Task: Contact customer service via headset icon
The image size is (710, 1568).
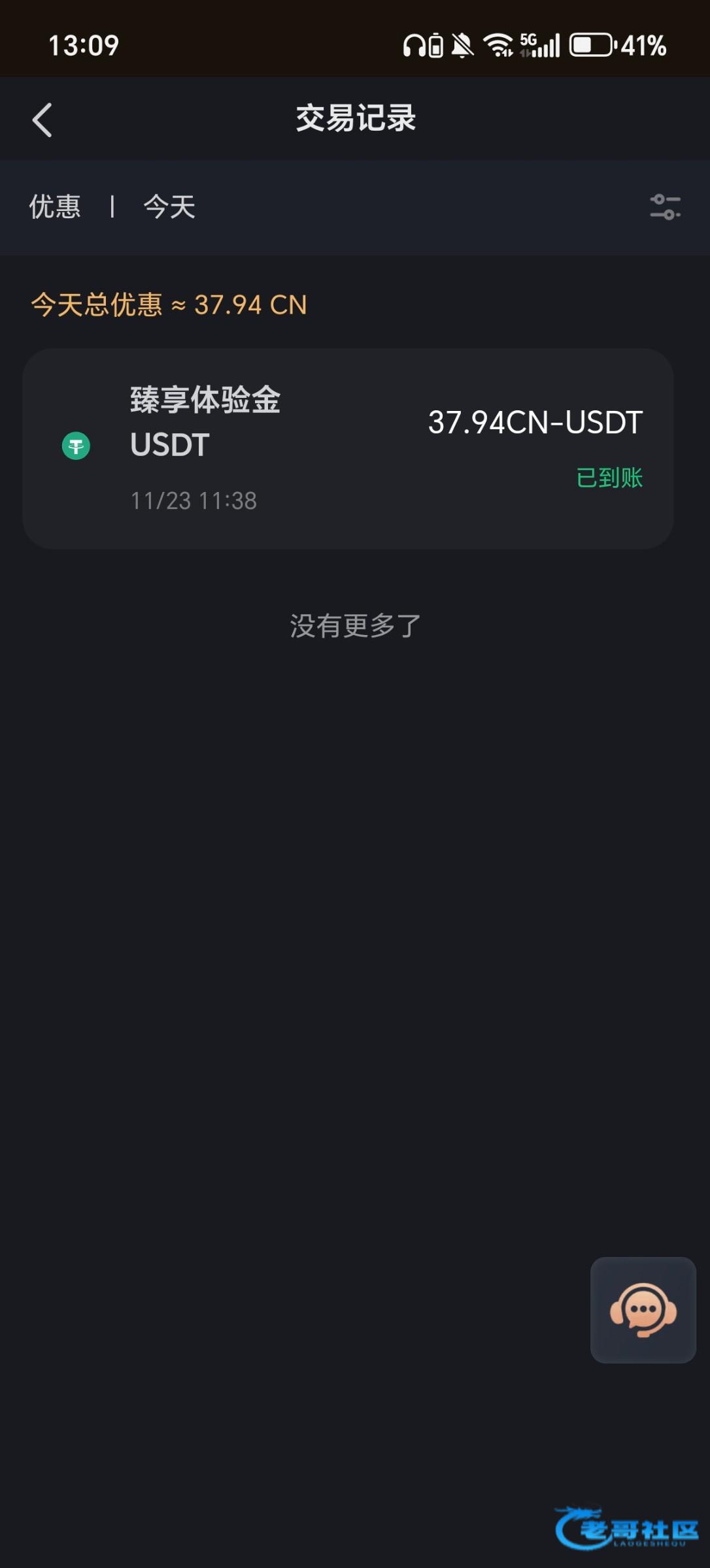Action: 643,1310
